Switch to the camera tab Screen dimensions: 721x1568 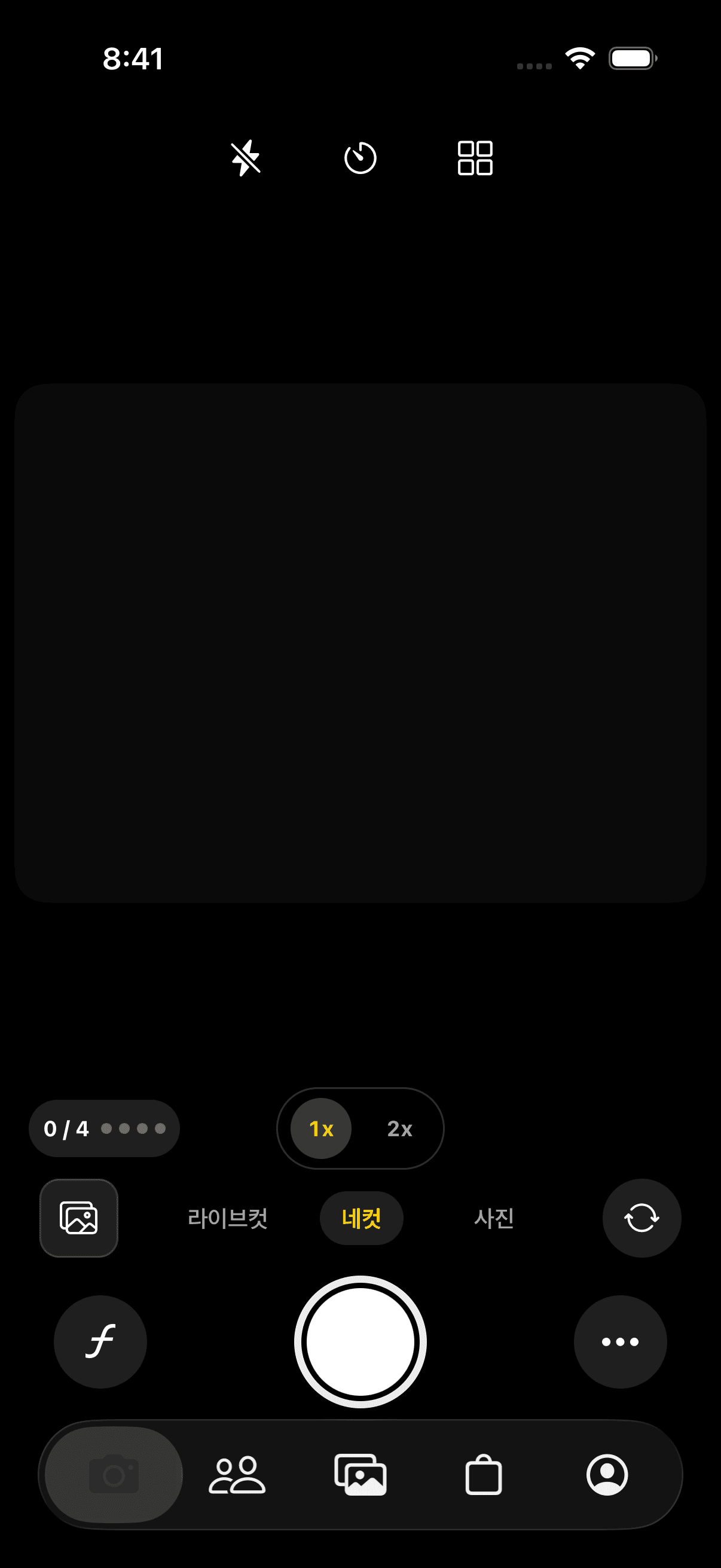tap(114, 1475)
